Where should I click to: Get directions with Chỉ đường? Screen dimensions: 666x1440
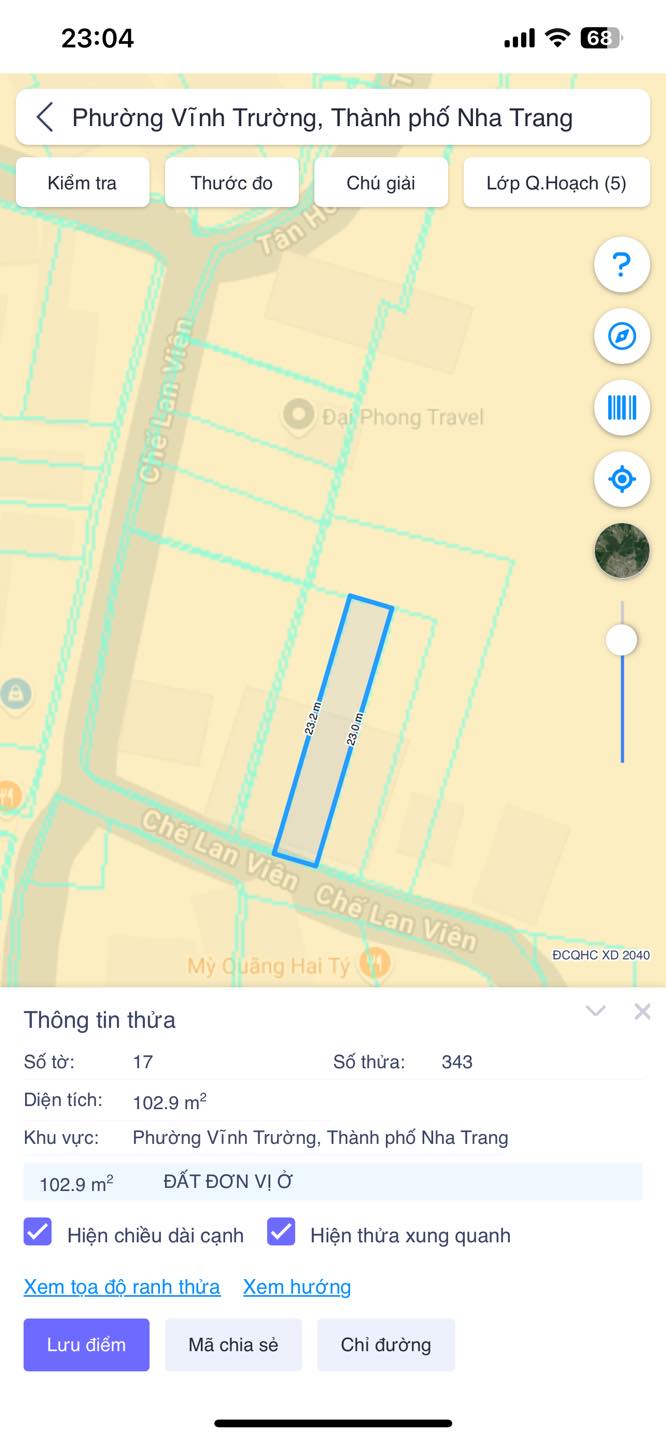coord(386,1344)
